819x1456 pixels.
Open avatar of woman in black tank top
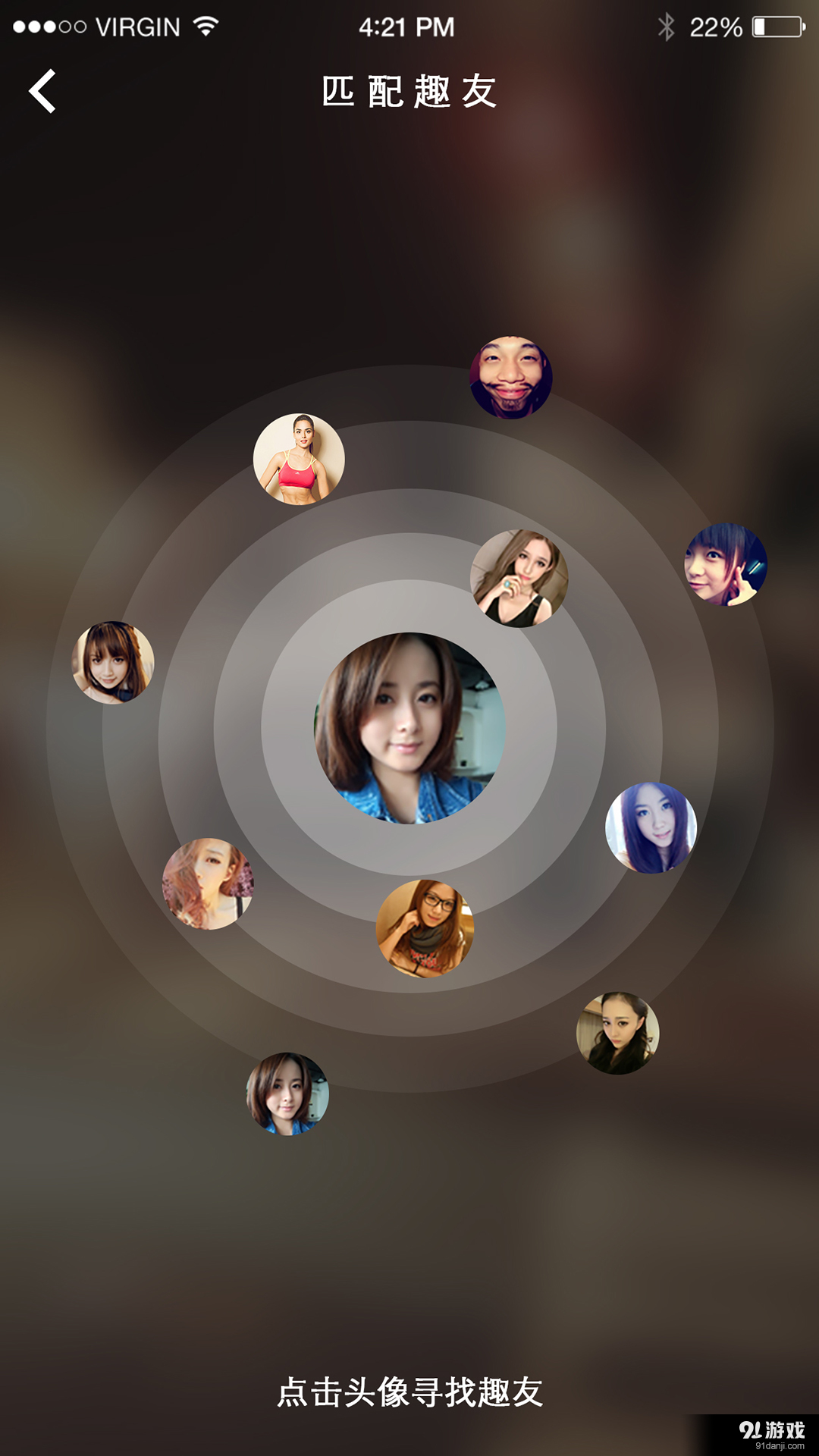coord(519,578)
